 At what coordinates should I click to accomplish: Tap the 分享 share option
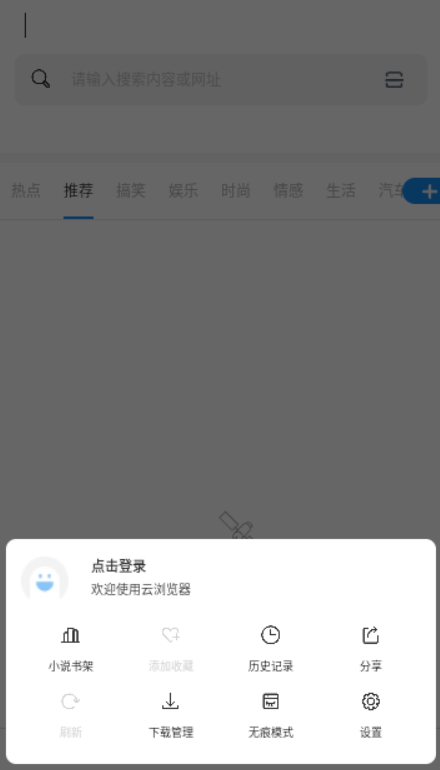click(x=371, y=650)
